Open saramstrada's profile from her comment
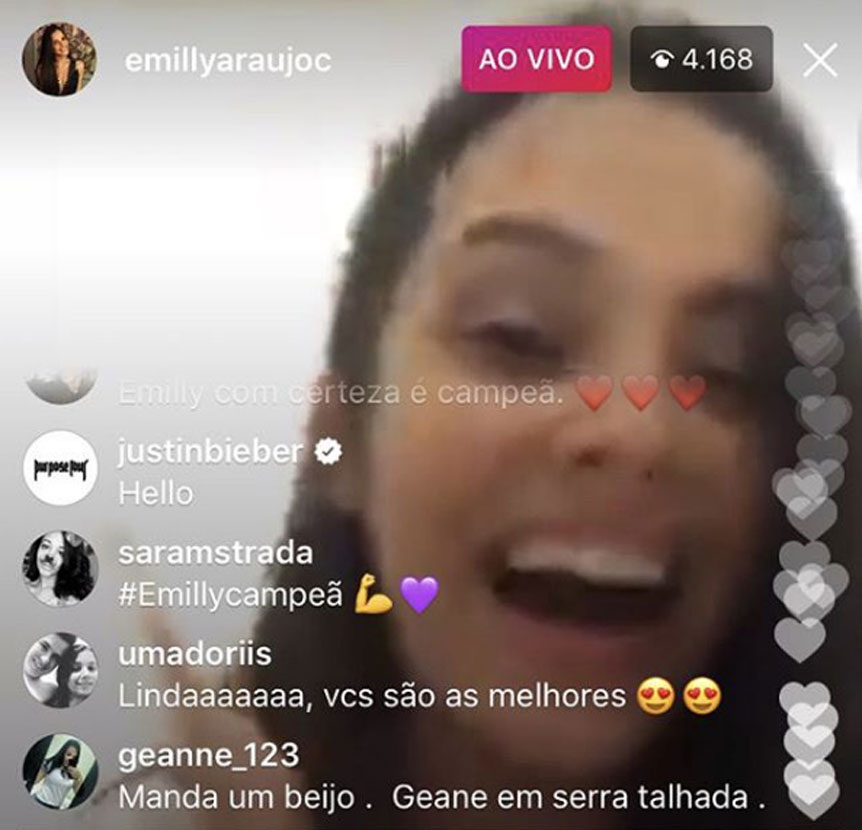 [60, 568]
